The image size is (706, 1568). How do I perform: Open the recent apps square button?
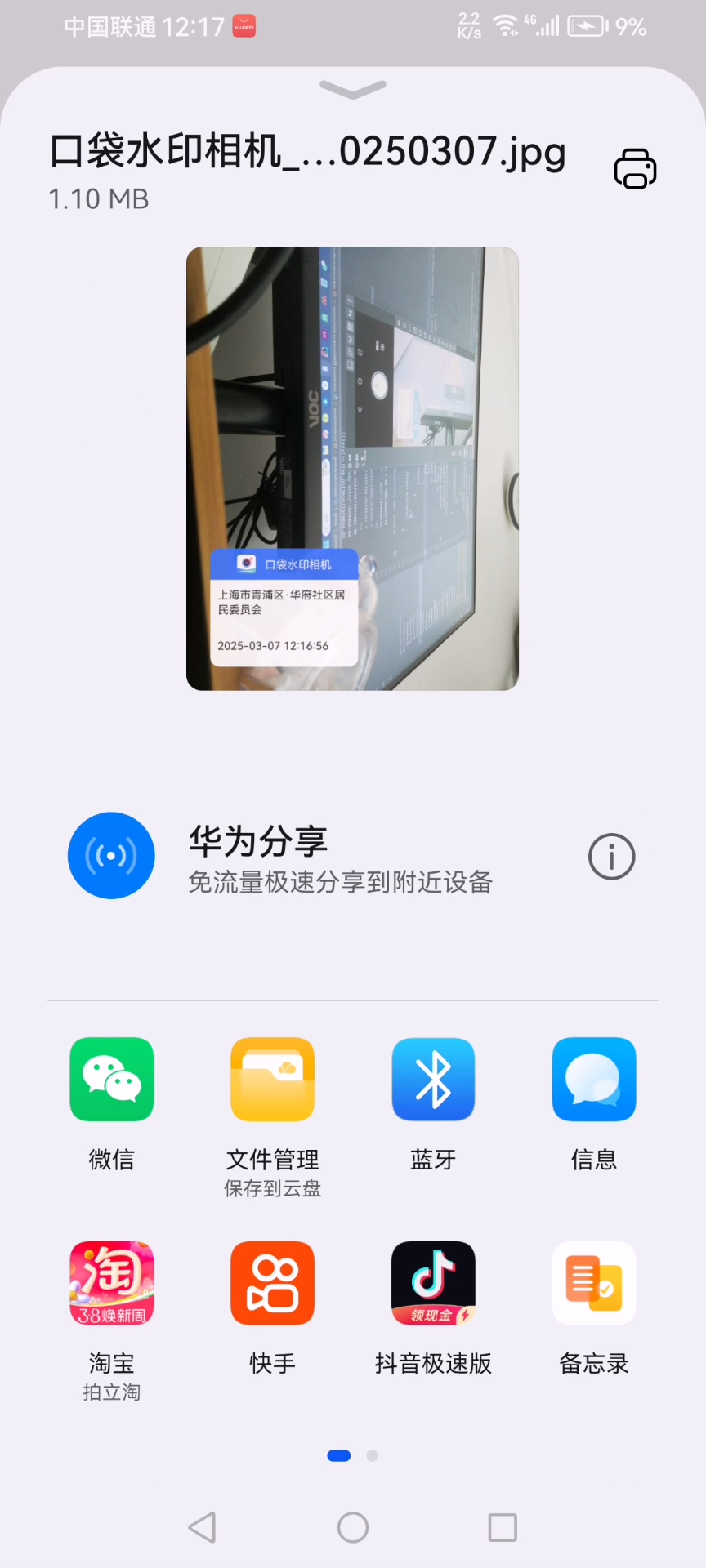coord(503,1527)
